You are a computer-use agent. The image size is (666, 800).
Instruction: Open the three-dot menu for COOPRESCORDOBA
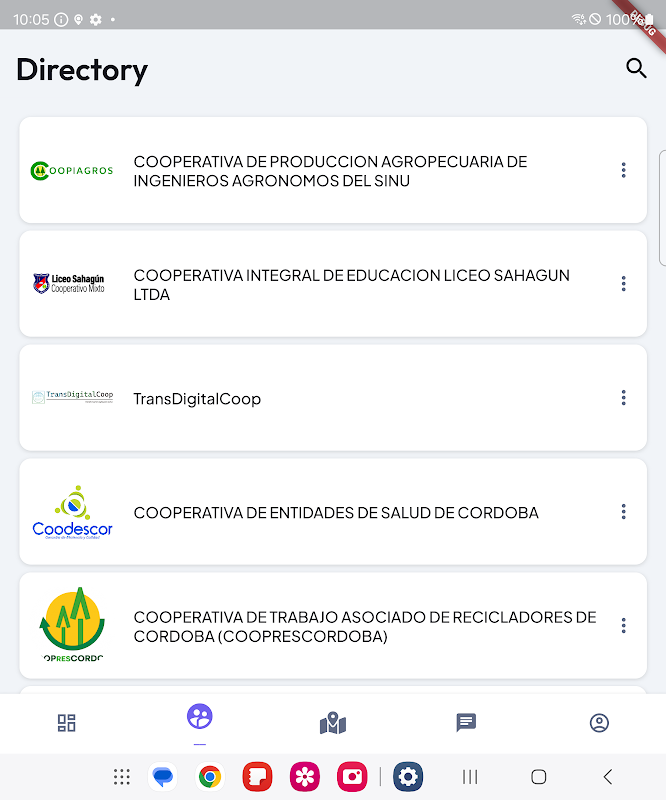click(x=623, y=626)
